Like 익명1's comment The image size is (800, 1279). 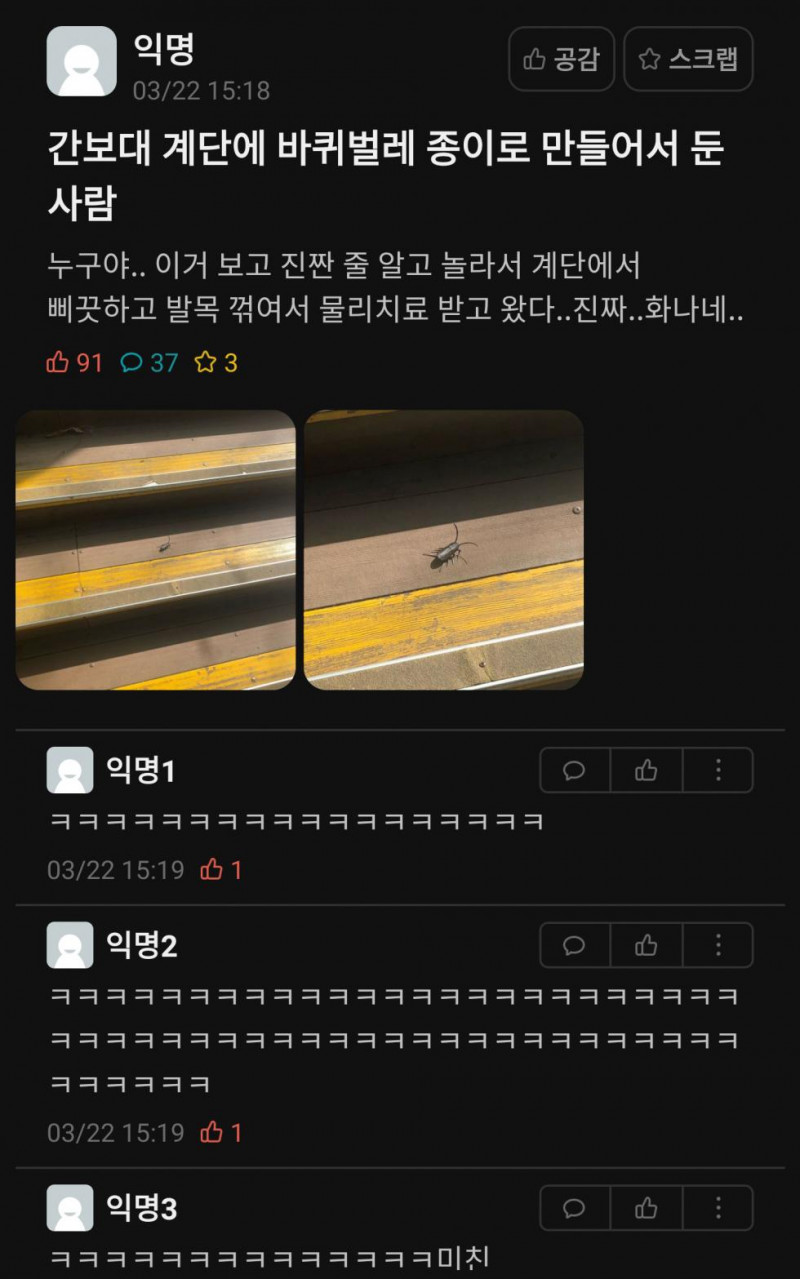pos(646,770)
